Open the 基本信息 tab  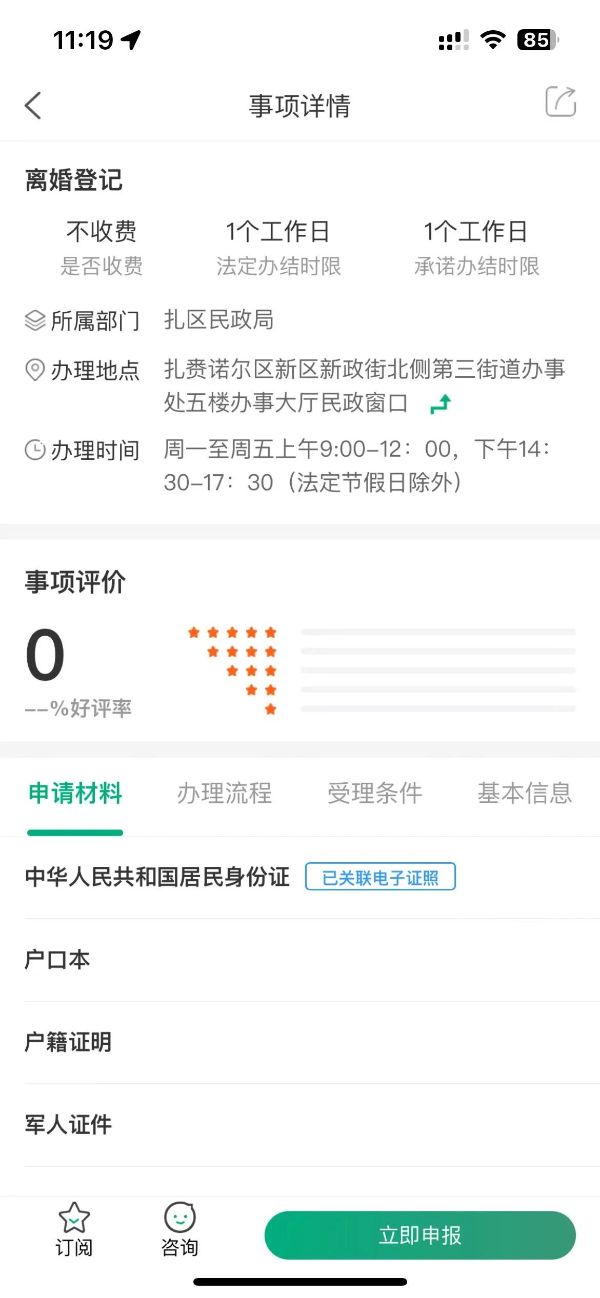(x=524, y=794)
